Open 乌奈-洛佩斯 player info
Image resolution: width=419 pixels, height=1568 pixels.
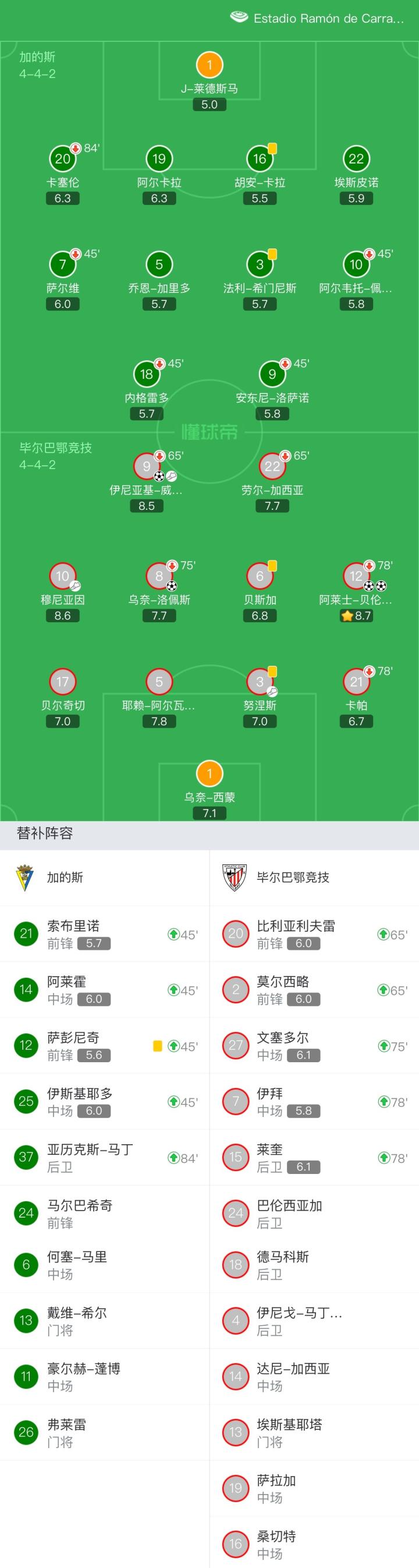(x=159, y=576)
